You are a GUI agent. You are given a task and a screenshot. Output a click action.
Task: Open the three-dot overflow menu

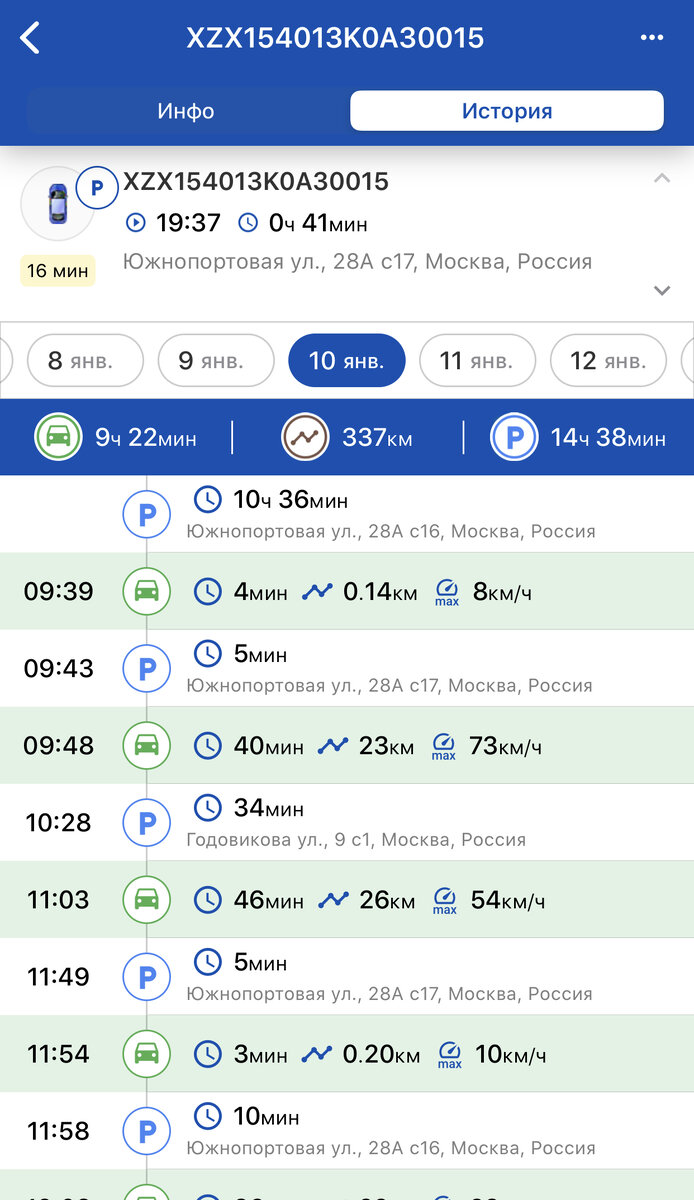click(x=651, y=39)
